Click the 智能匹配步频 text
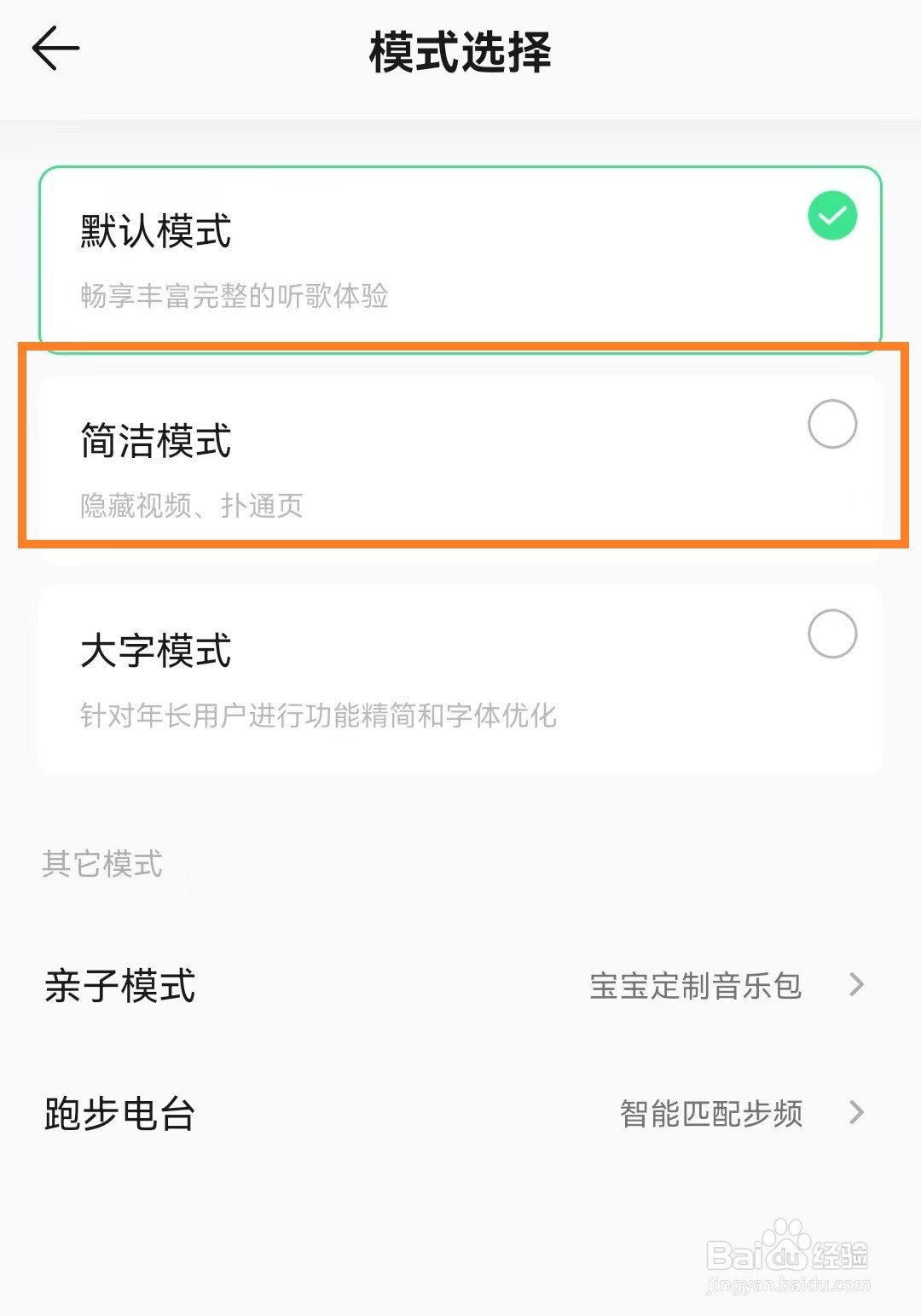Screen dimensions: 921x1316 712,1113
